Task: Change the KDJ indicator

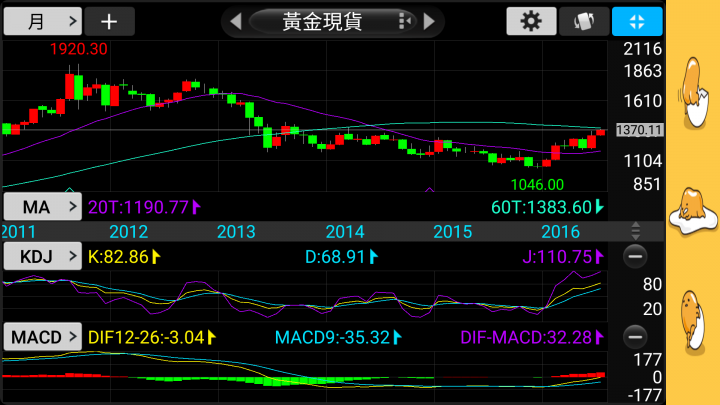Action: click(42, 257)
